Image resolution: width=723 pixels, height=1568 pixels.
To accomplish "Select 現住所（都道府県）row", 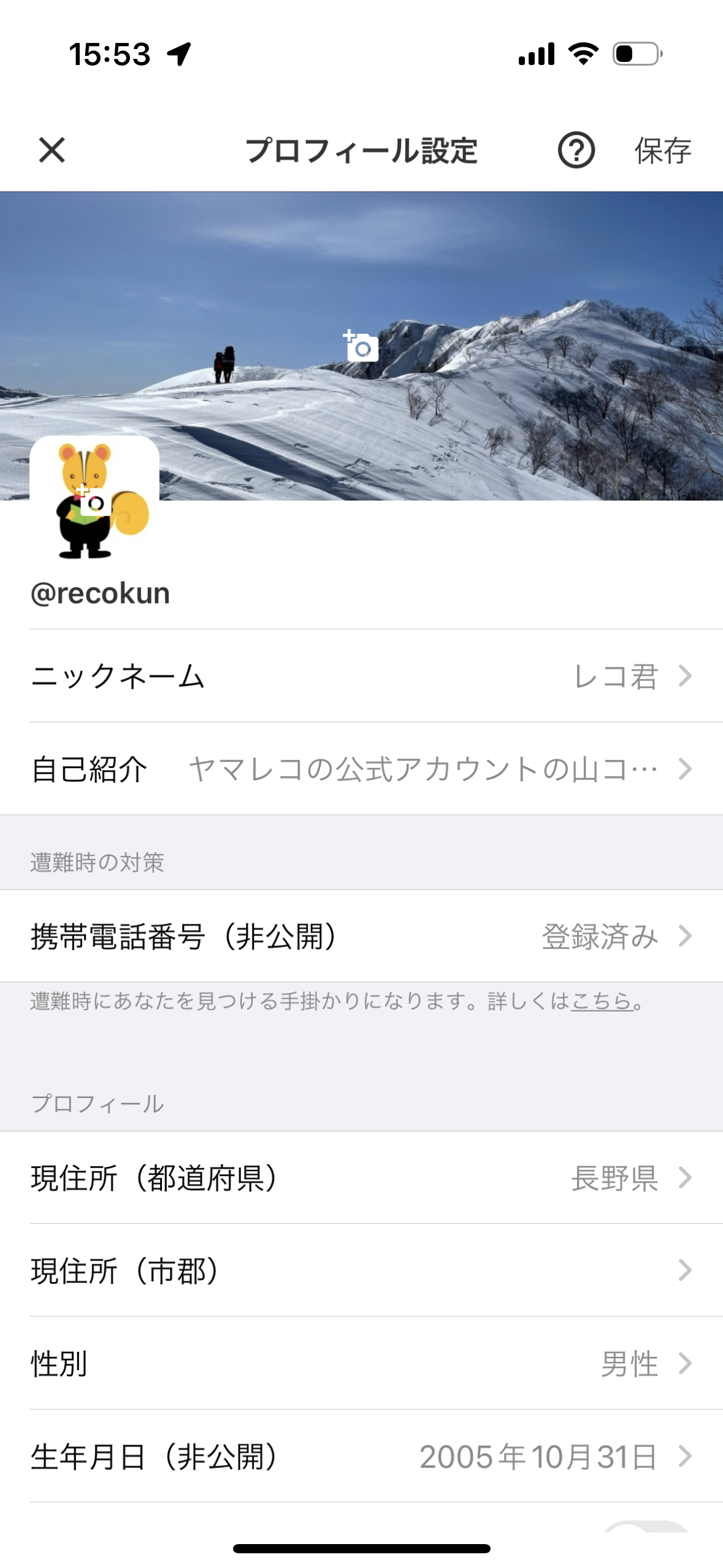I will (361, 1178).
